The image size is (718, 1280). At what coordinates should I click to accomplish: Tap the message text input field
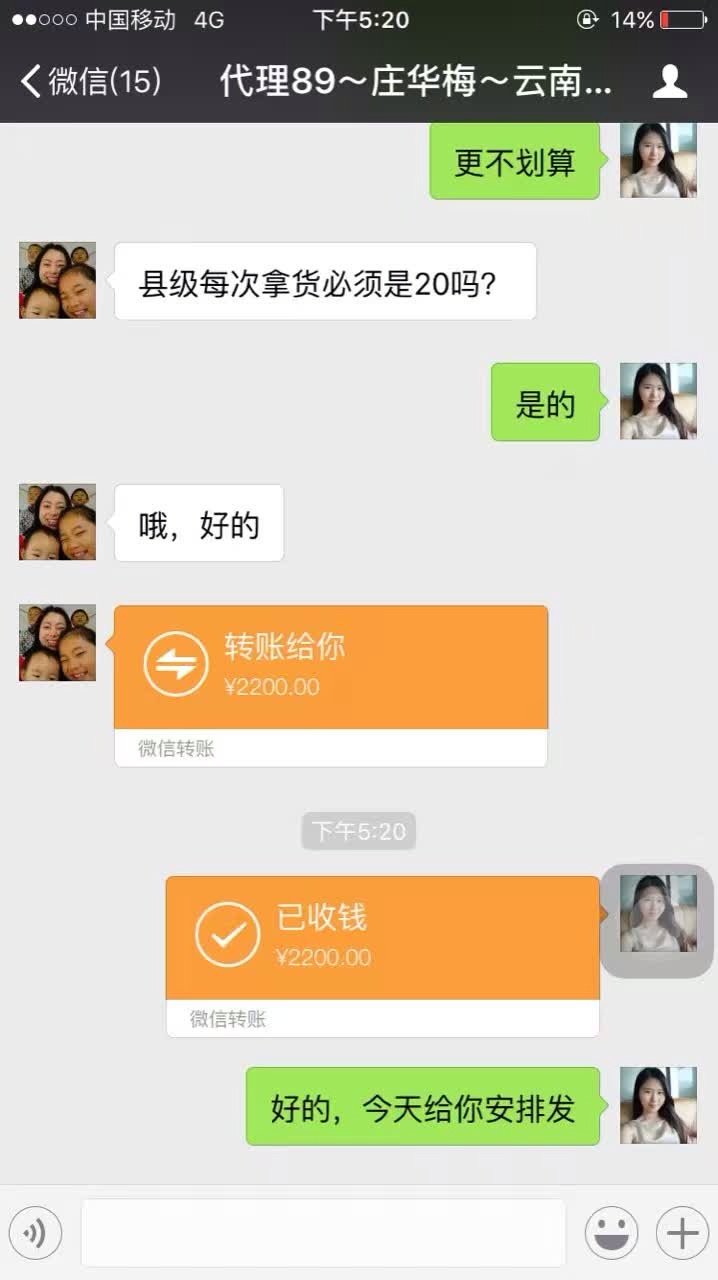322,1233
